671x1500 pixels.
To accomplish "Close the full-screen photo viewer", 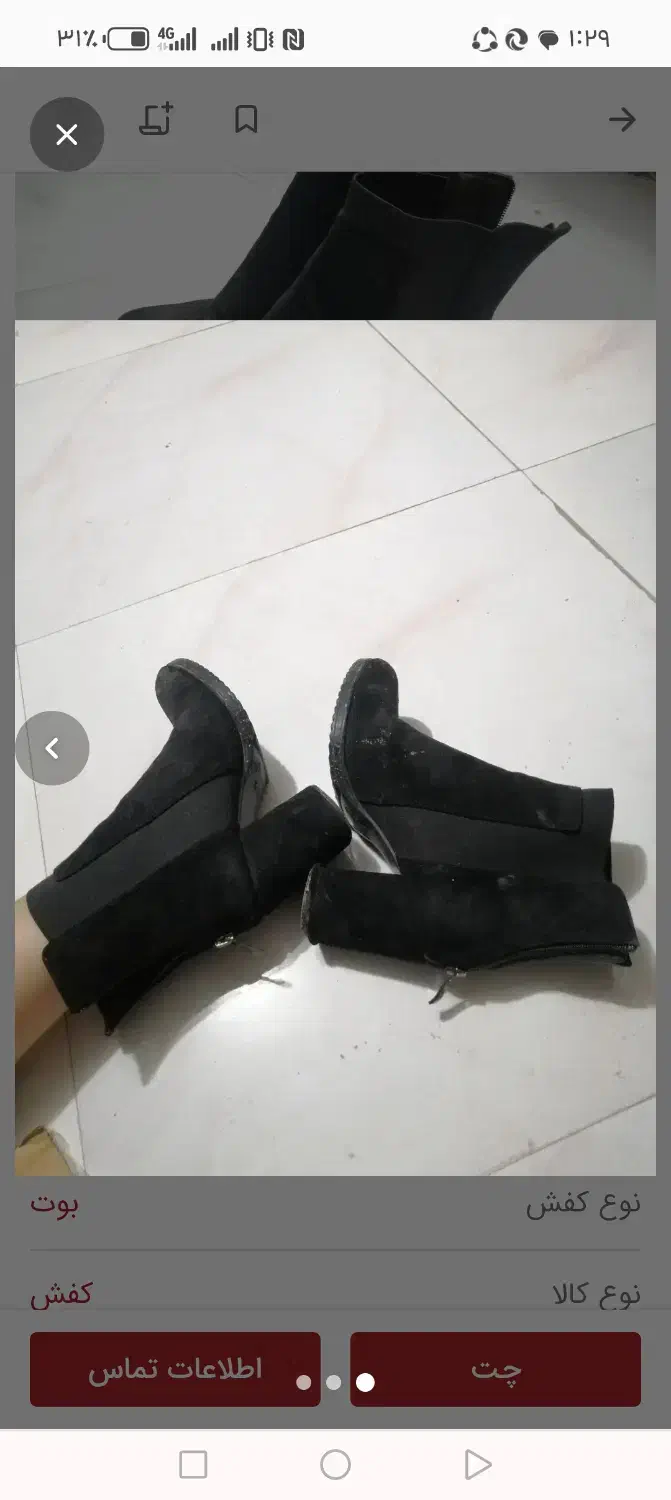I will (x=67, y=134).
